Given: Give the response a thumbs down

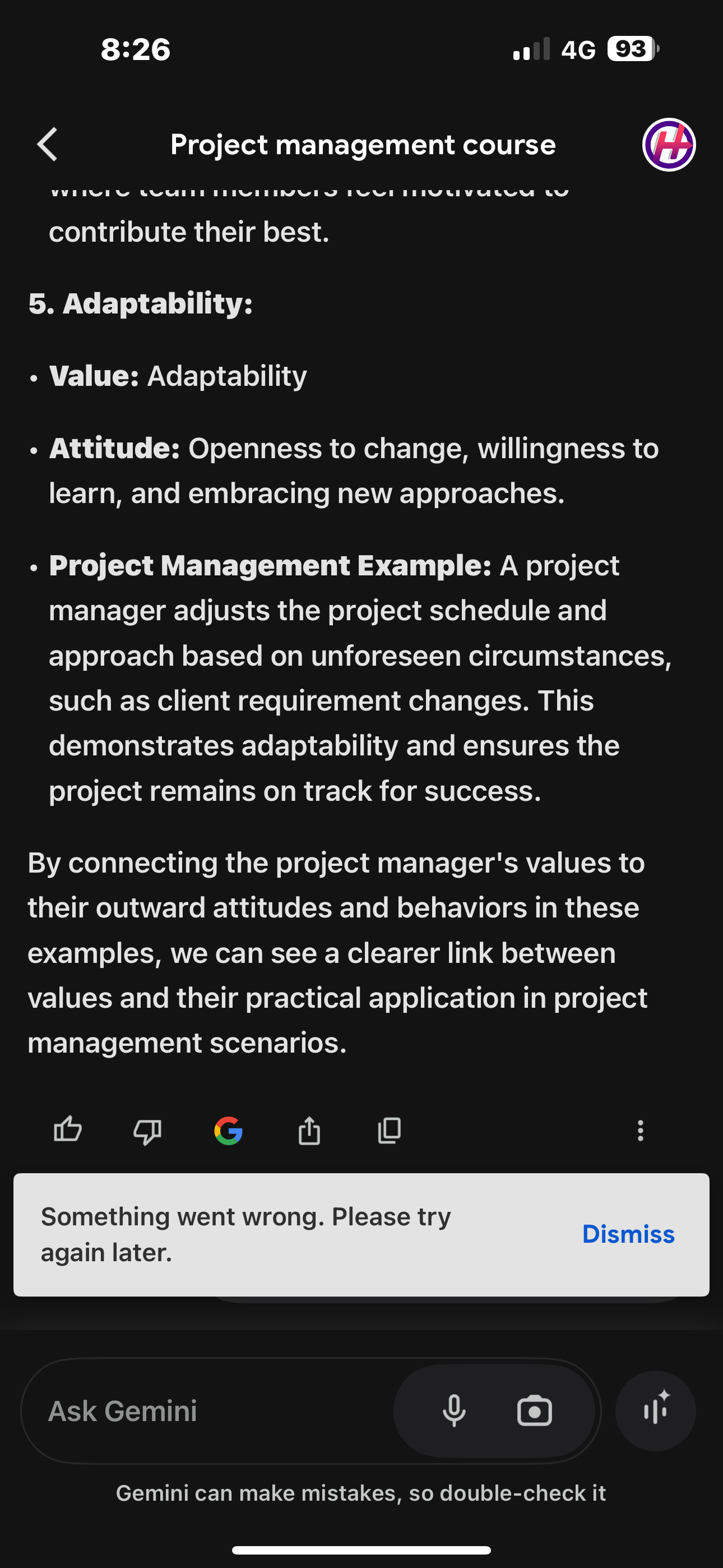Looking at the screenshot, I should (x=147, y=1132).
